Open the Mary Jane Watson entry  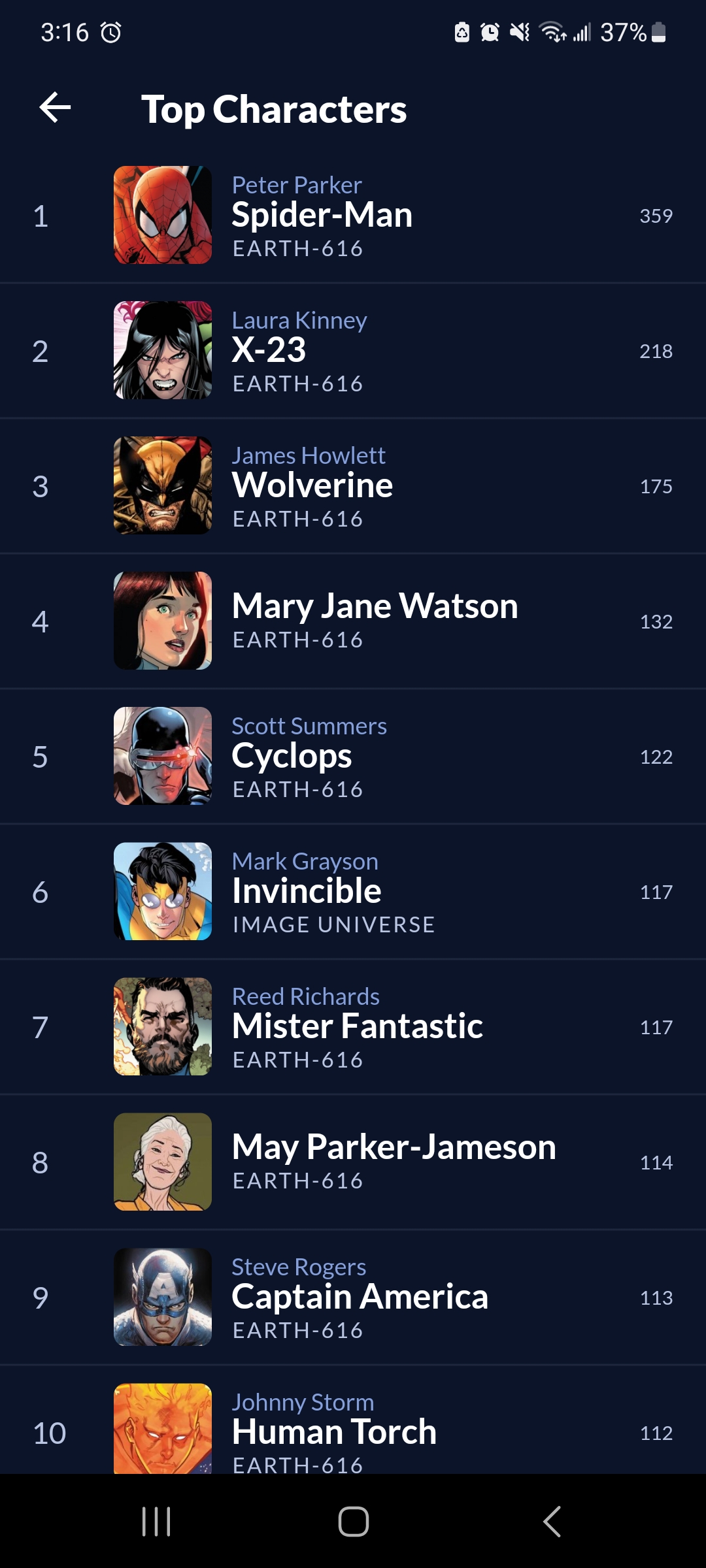[353, 621]
